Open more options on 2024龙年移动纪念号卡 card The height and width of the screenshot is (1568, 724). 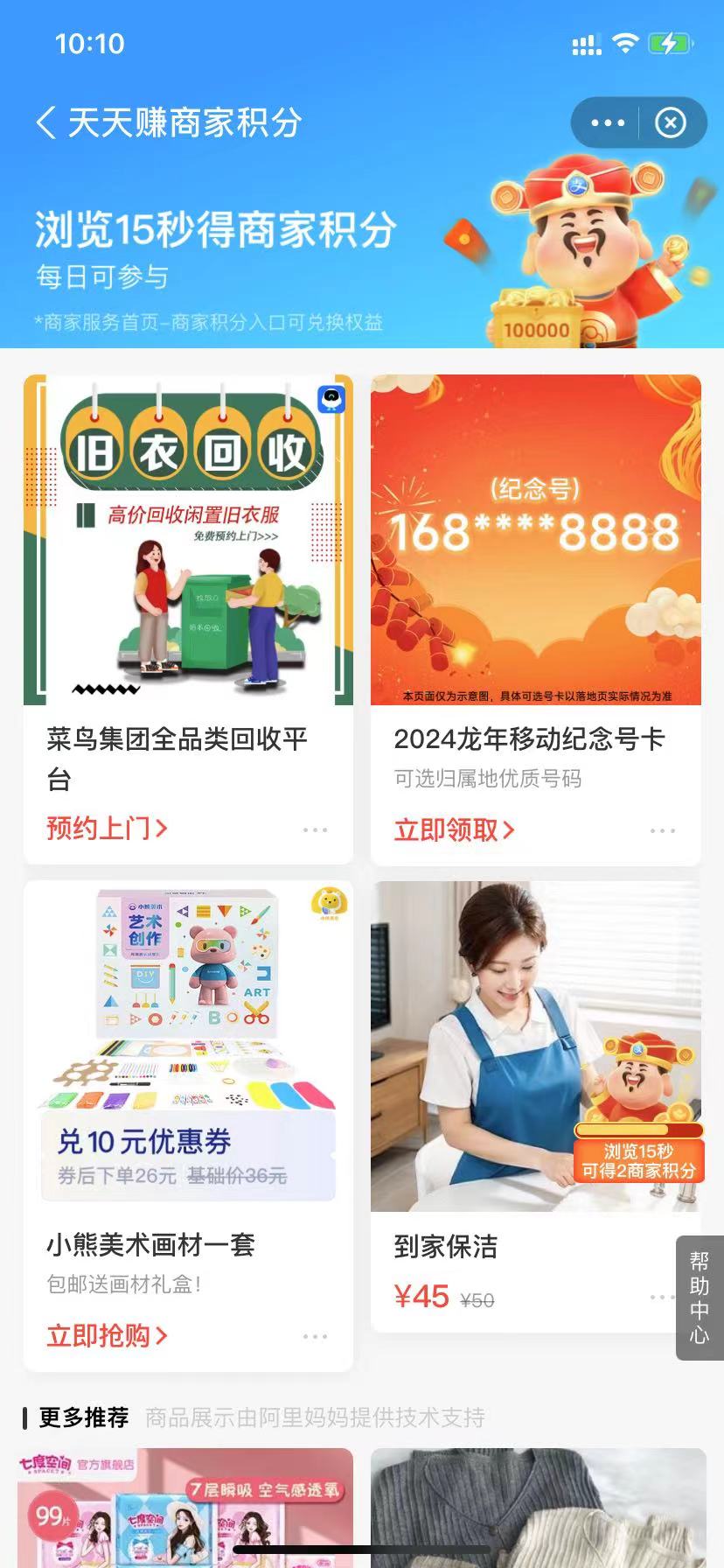point(662,830)
